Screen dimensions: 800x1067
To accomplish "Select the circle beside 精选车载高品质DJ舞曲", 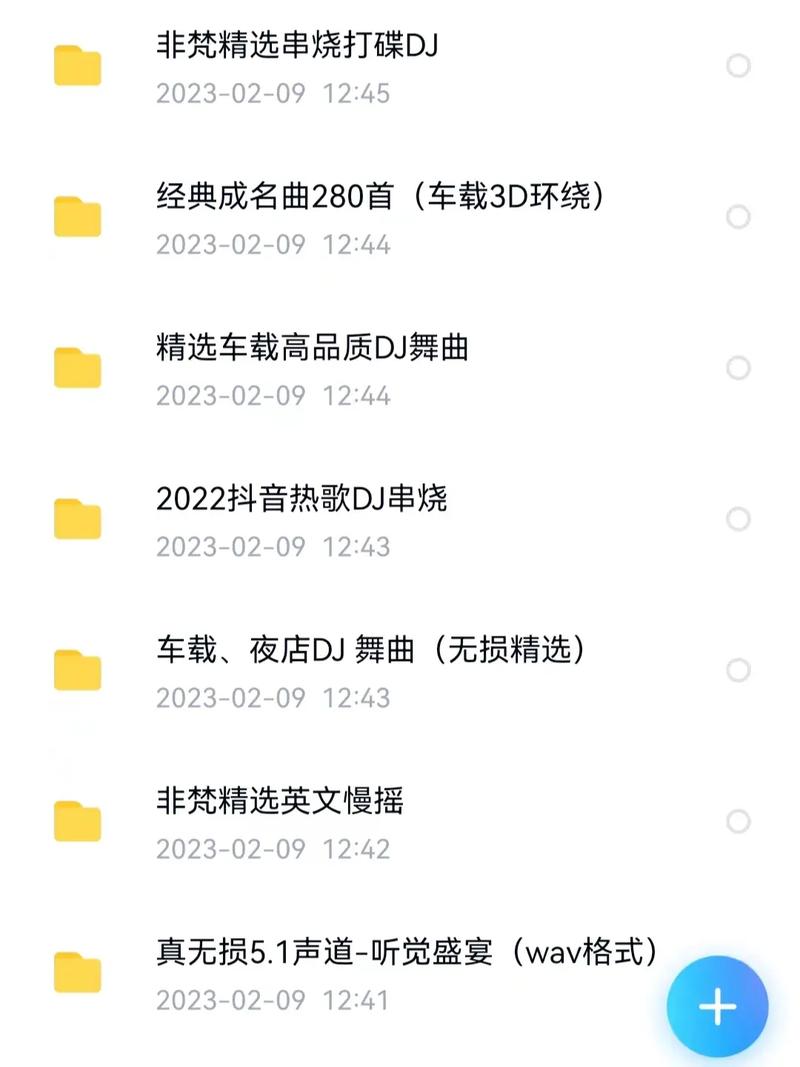I will click(x=738, y=369).
